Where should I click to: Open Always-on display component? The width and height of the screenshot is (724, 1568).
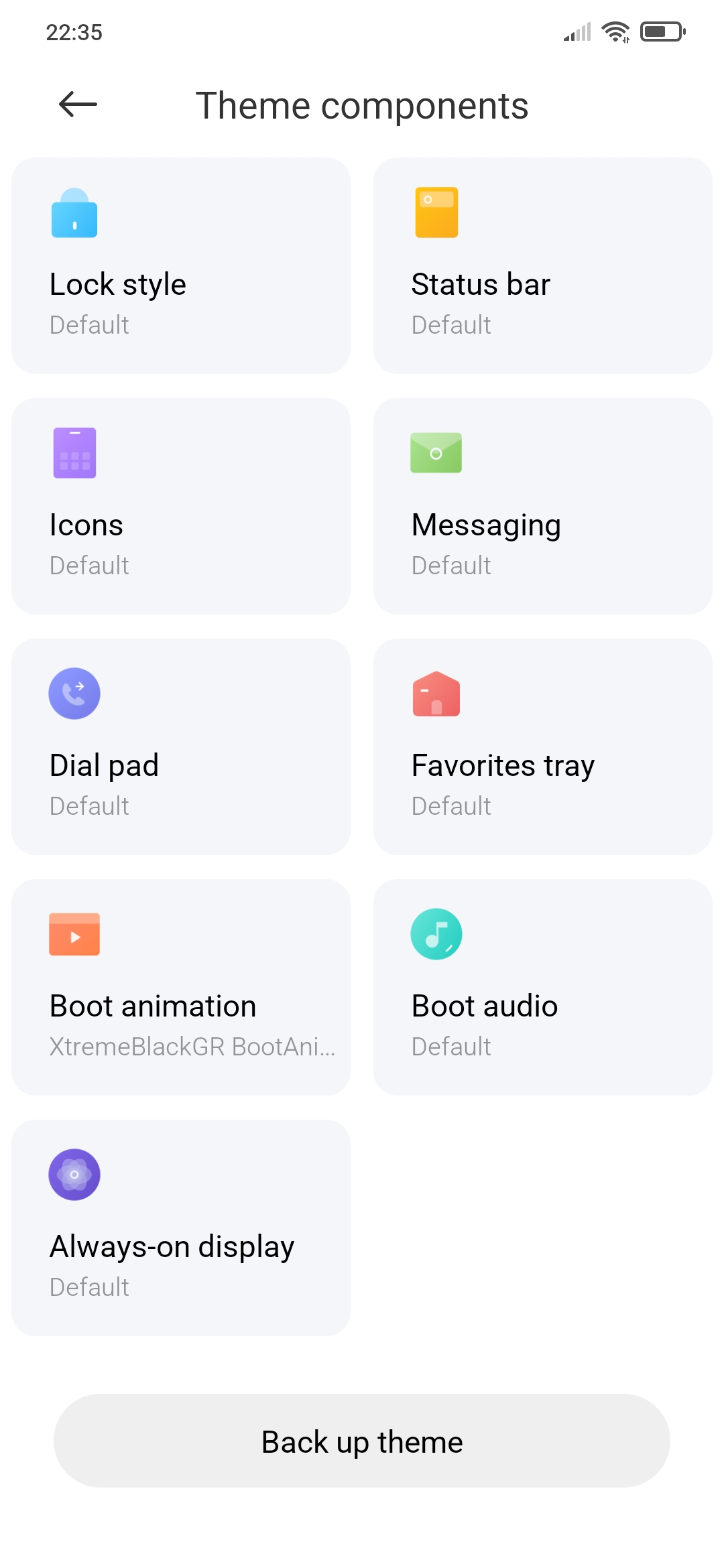pos(181,1228)
